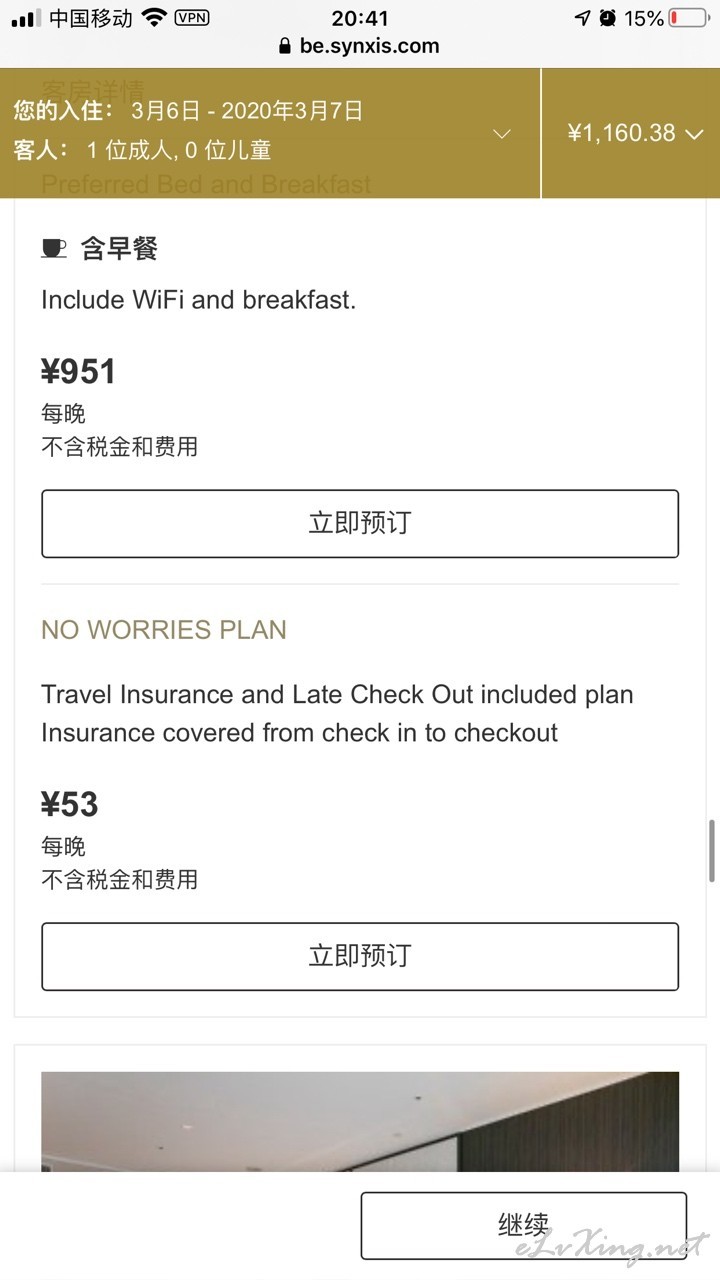The image size is (720, 1280).
Task: Open the room photo card
Action: tap(360, 1122)
